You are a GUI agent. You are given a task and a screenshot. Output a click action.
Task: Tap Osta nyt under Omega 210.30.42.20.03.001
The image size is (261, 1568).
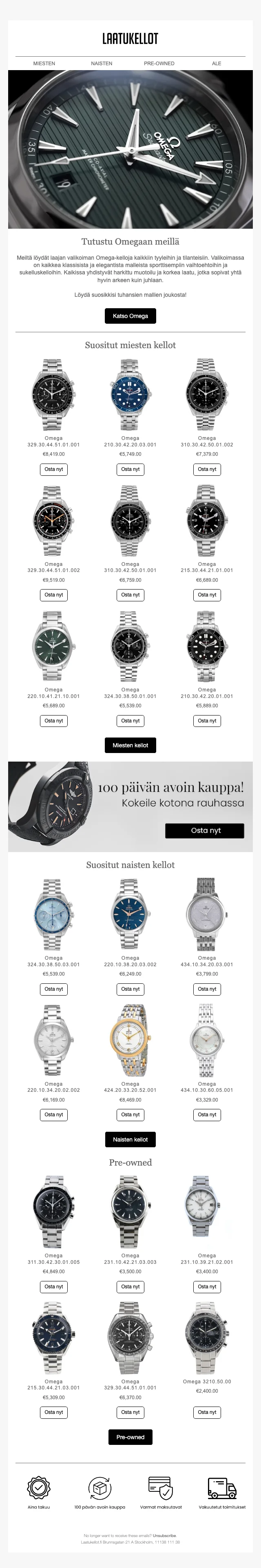pos(130,469)
